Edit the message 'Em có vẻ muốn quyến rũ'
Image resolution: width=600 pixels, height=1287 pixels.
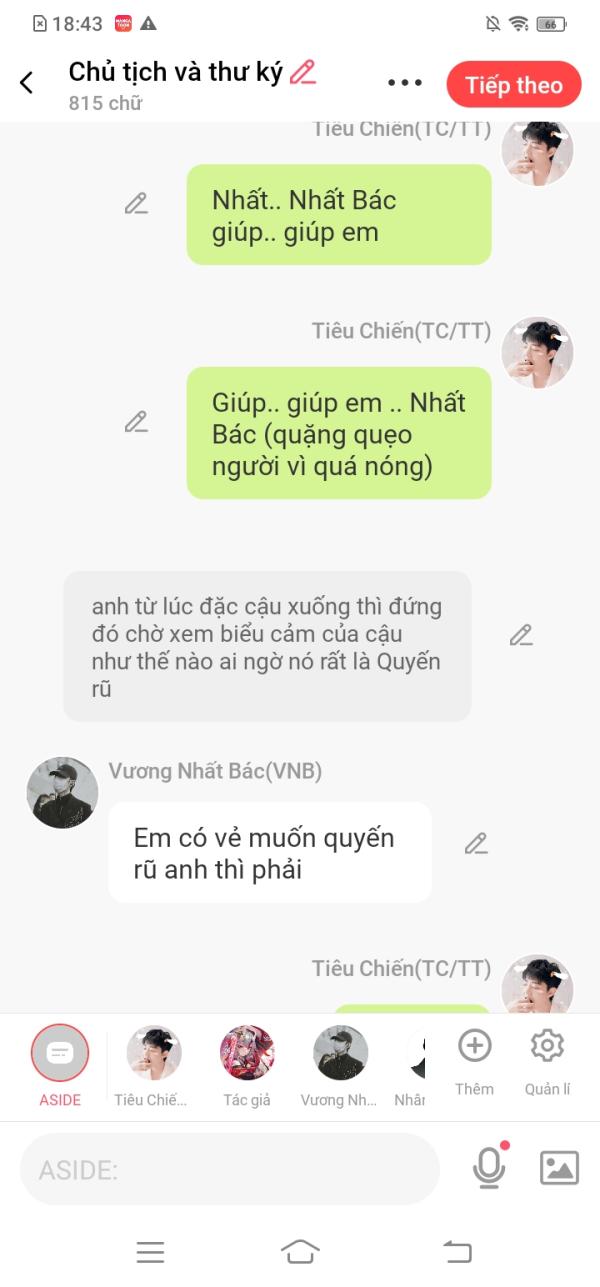(x=476, y=844)
